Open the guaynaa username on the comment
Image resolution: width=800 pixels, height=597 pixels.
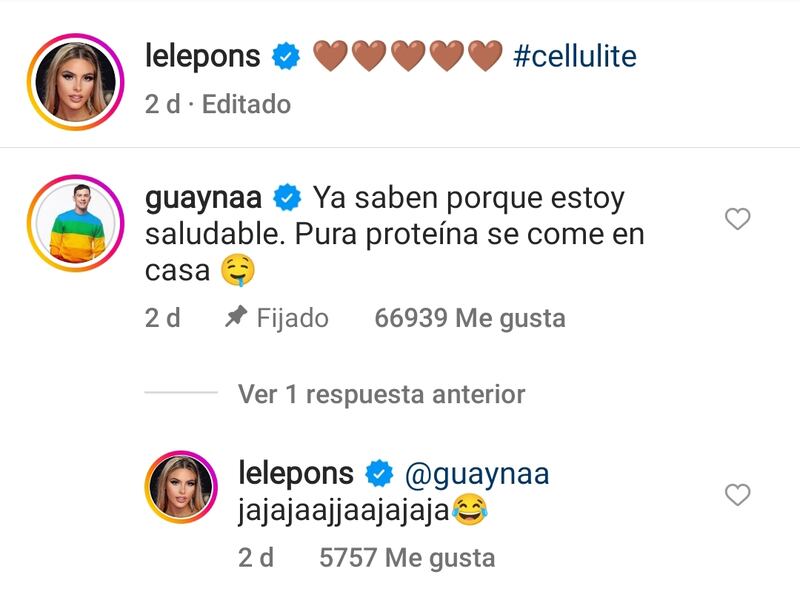pyautogui.click(x=205, y=198)
